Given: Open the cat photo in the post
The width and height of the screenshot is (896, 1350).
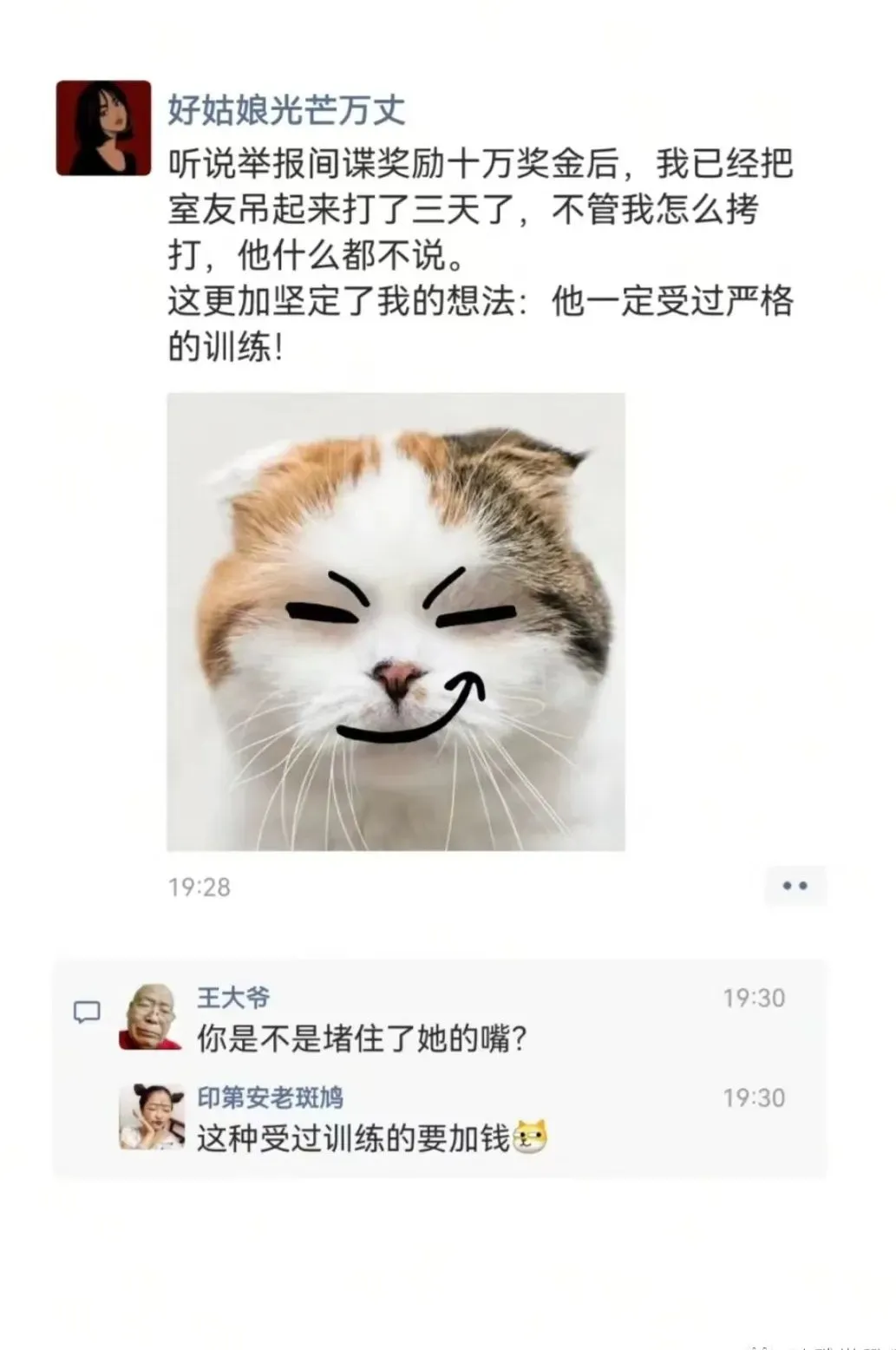Looking at the screenshot, I should coord(396,621).
